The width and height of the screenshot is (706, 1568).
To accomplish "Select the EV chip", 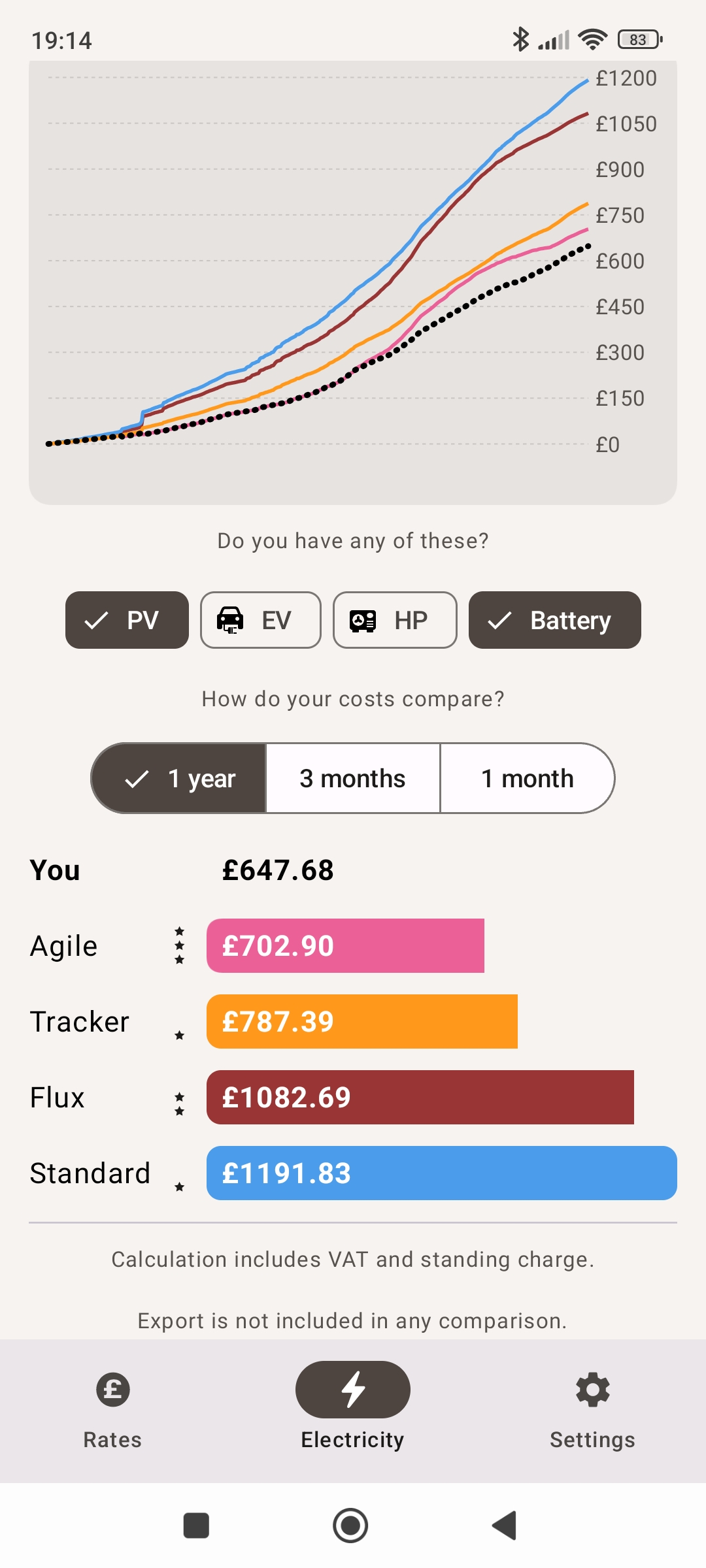I will click(x=261, y=620).
